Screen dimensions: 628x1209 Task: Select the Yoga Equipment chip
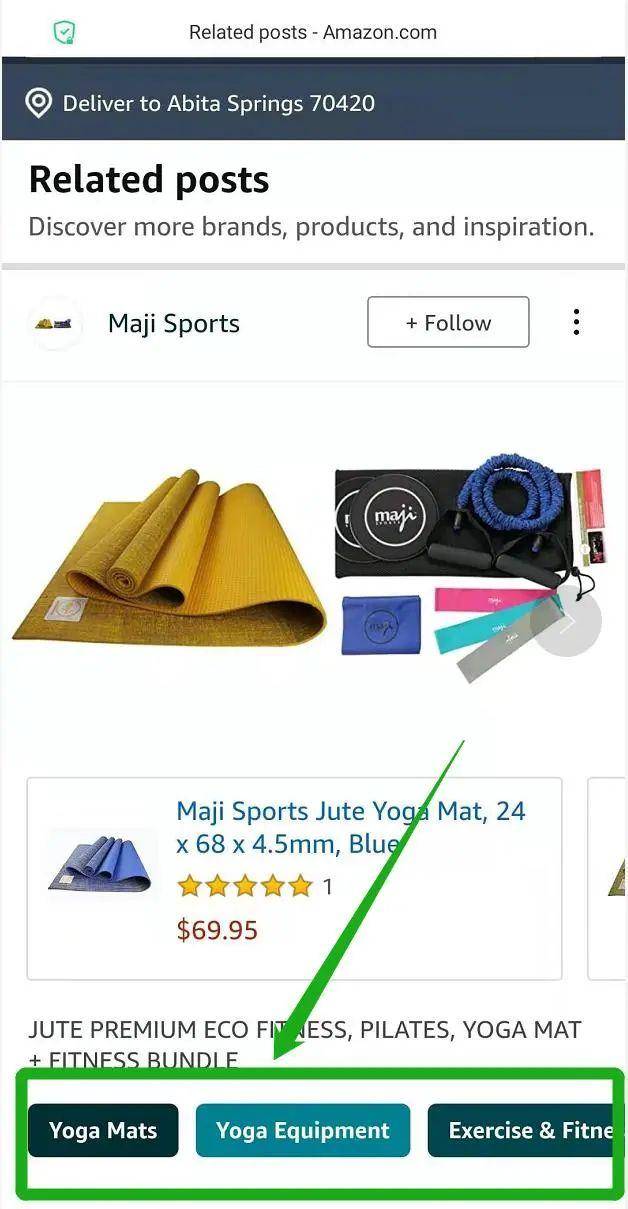(303, 1131)
